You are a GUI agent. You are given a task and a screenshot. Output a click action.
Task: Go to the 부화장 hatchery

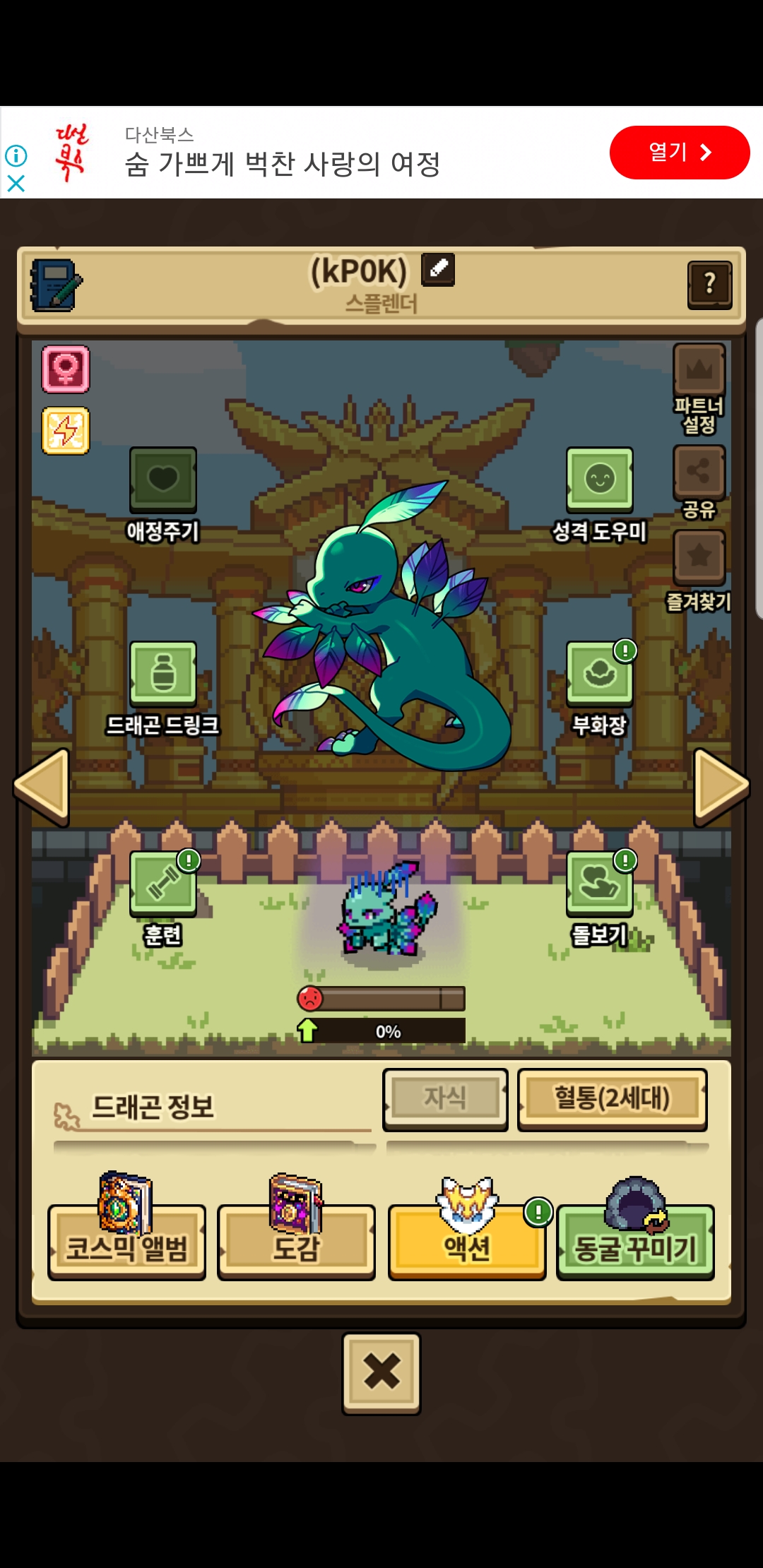(x=599, y=675)
